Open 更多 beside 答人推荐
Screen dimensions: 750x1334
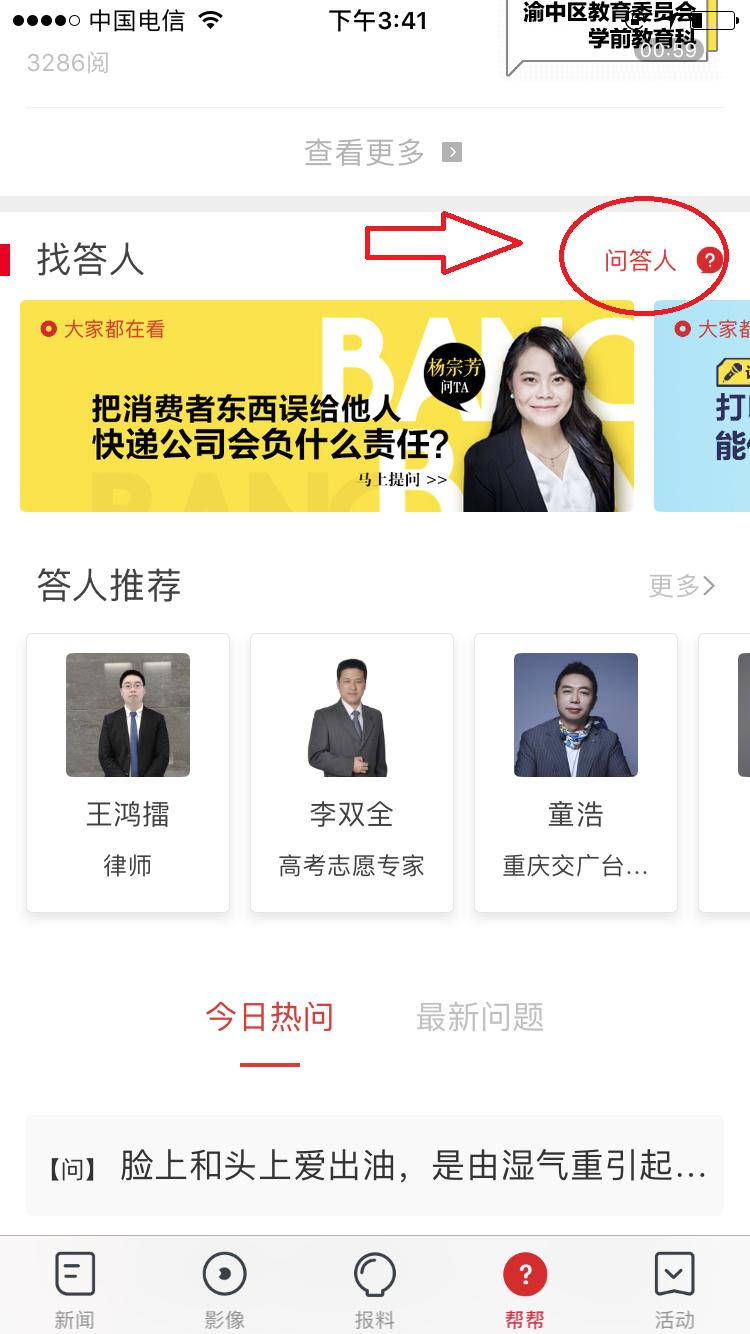682,587
